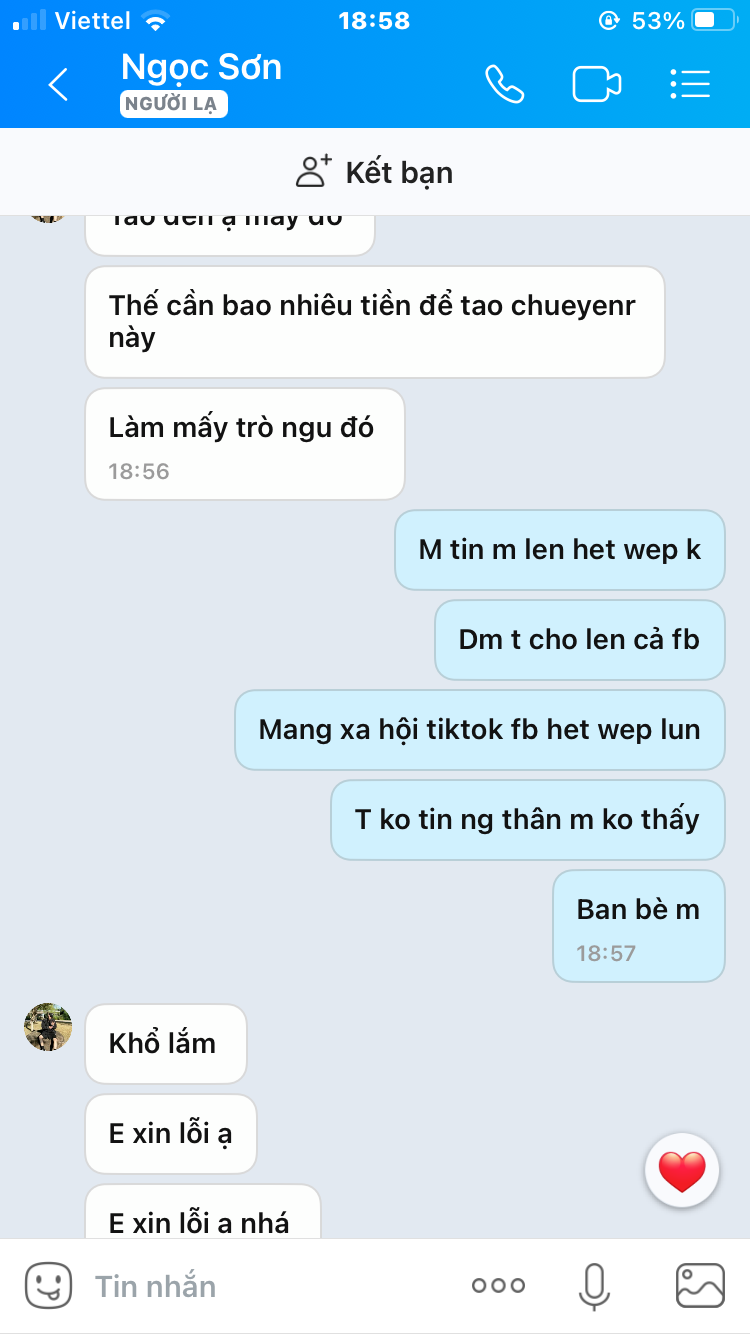Open the sticker emoji picker
The height and width of the screenshot is (1334, 750).
48,1285
